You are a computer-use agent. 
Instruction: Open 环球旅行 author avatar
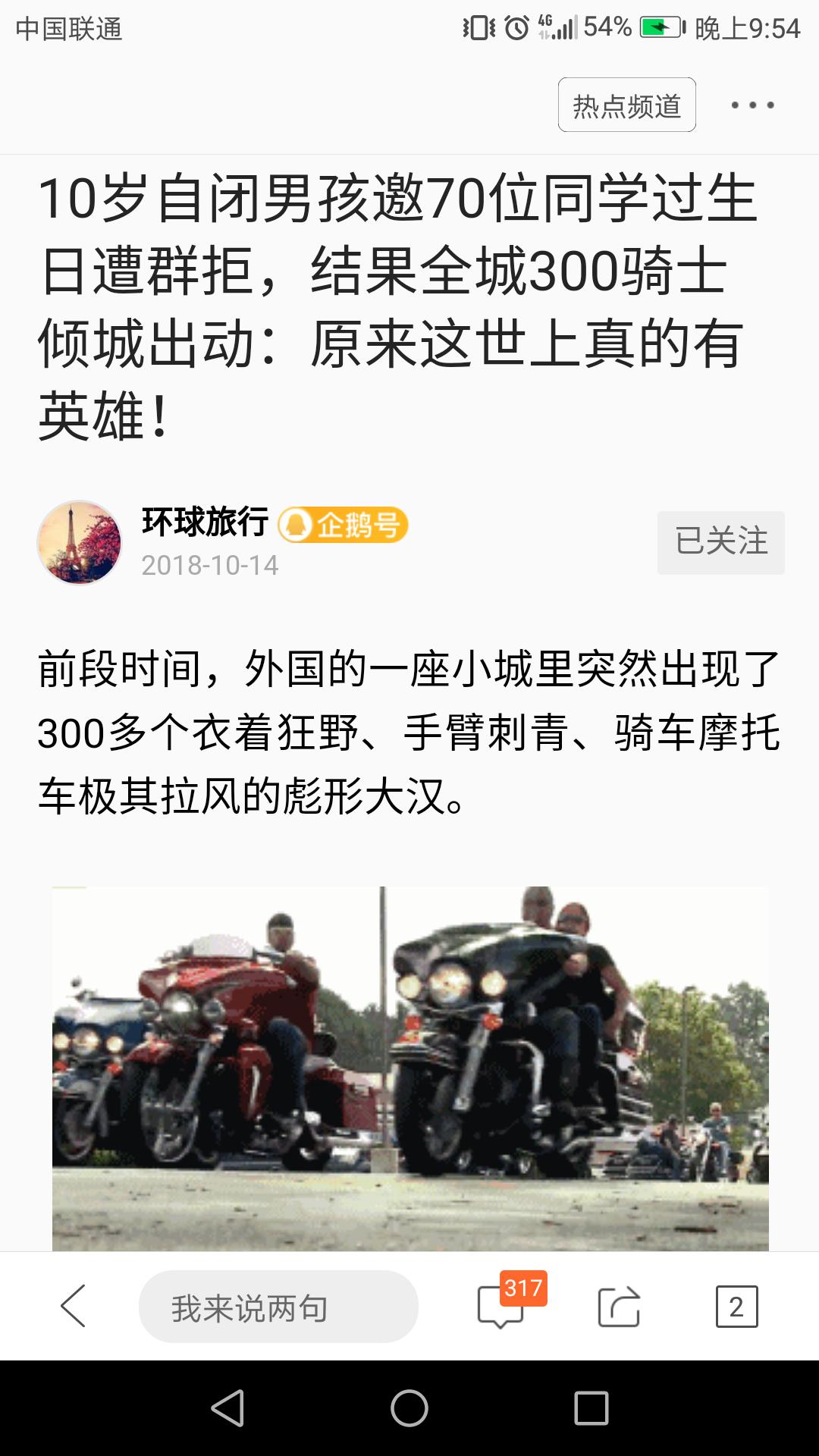click(80, 542)
